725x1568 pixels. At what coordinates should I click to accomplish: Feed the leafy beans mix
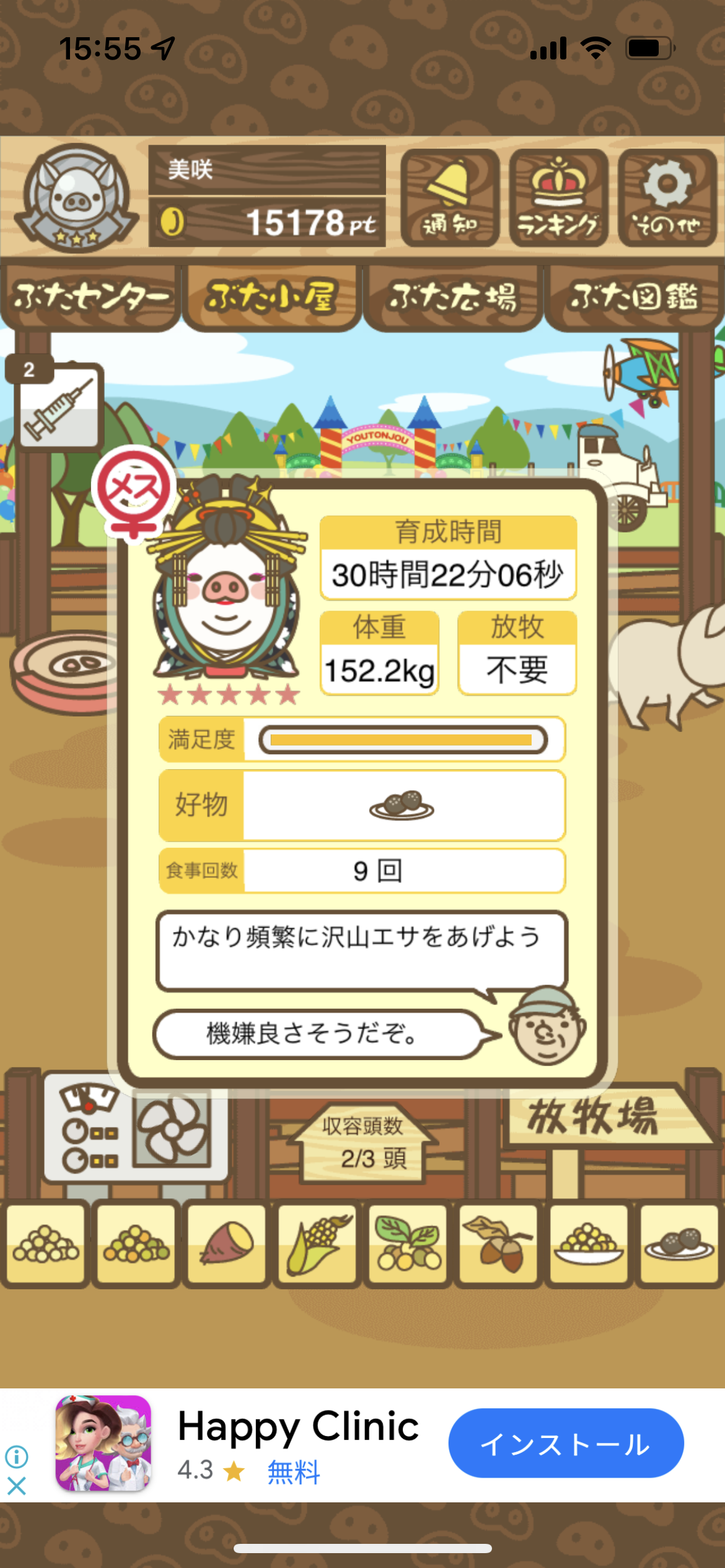pyautogui.click(x=407, y=1244)
